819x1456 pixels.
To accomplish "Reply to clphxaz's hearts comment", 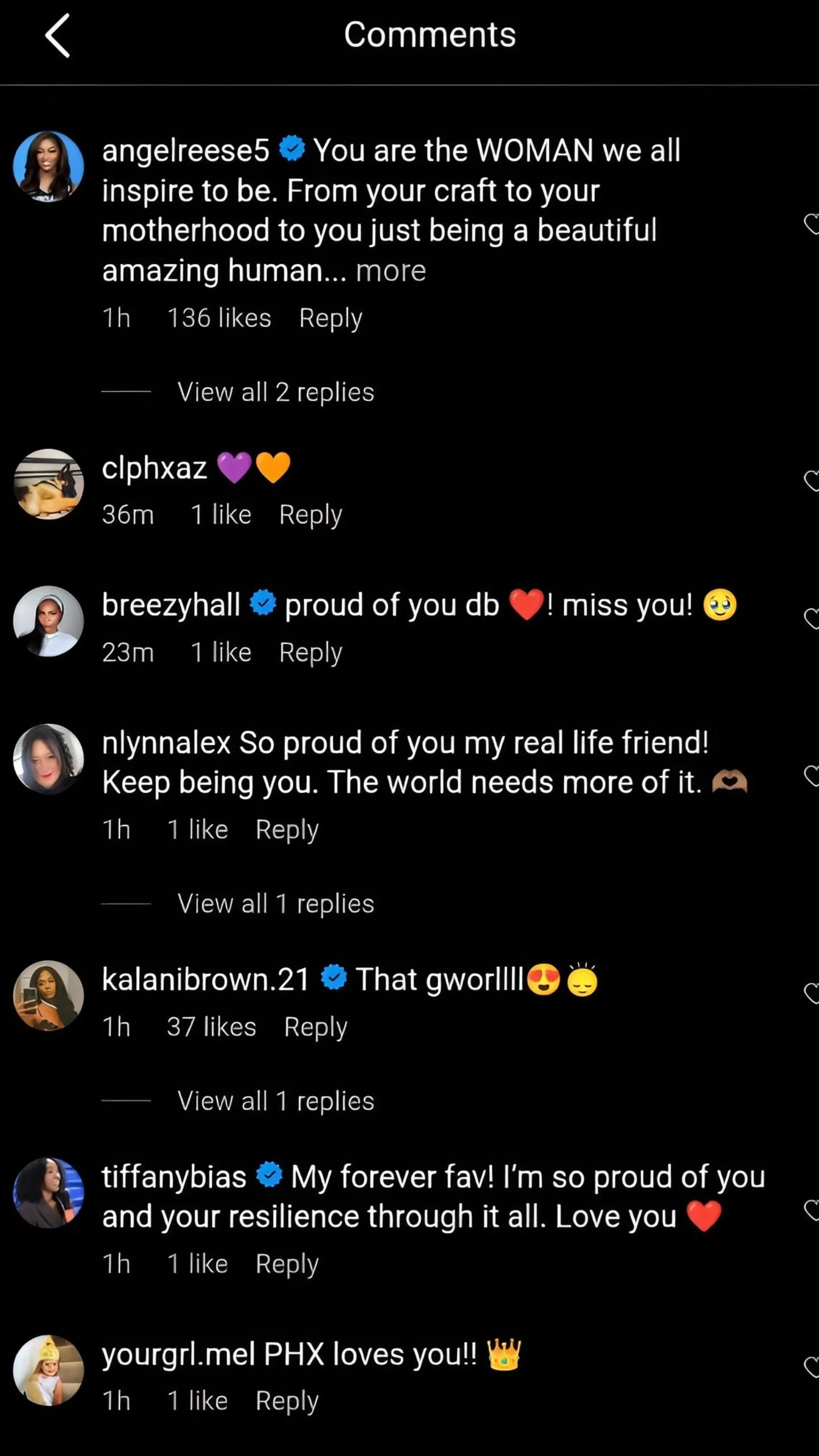I will click(x=311, y=515).
